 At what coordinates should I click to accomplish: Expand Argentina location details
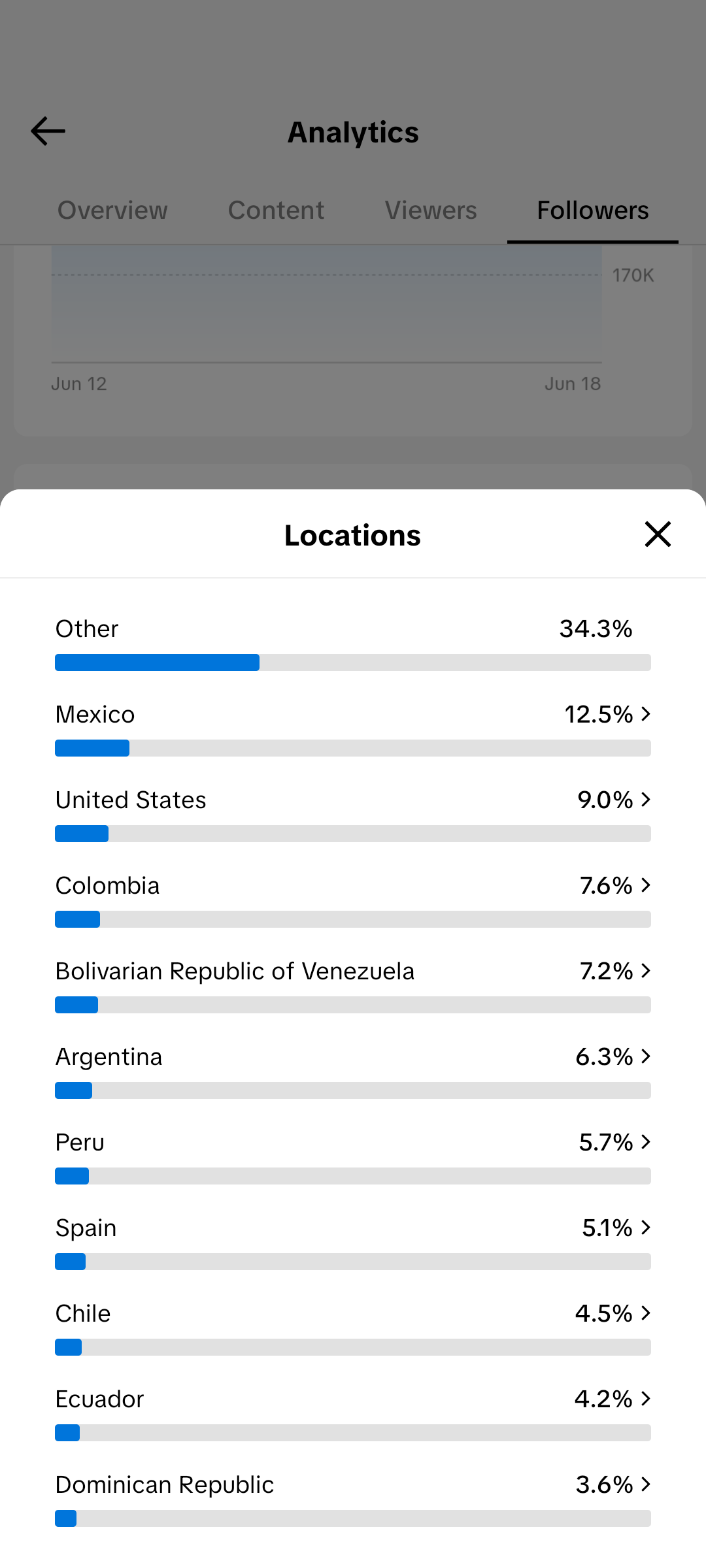click(x=353, y=1071)
